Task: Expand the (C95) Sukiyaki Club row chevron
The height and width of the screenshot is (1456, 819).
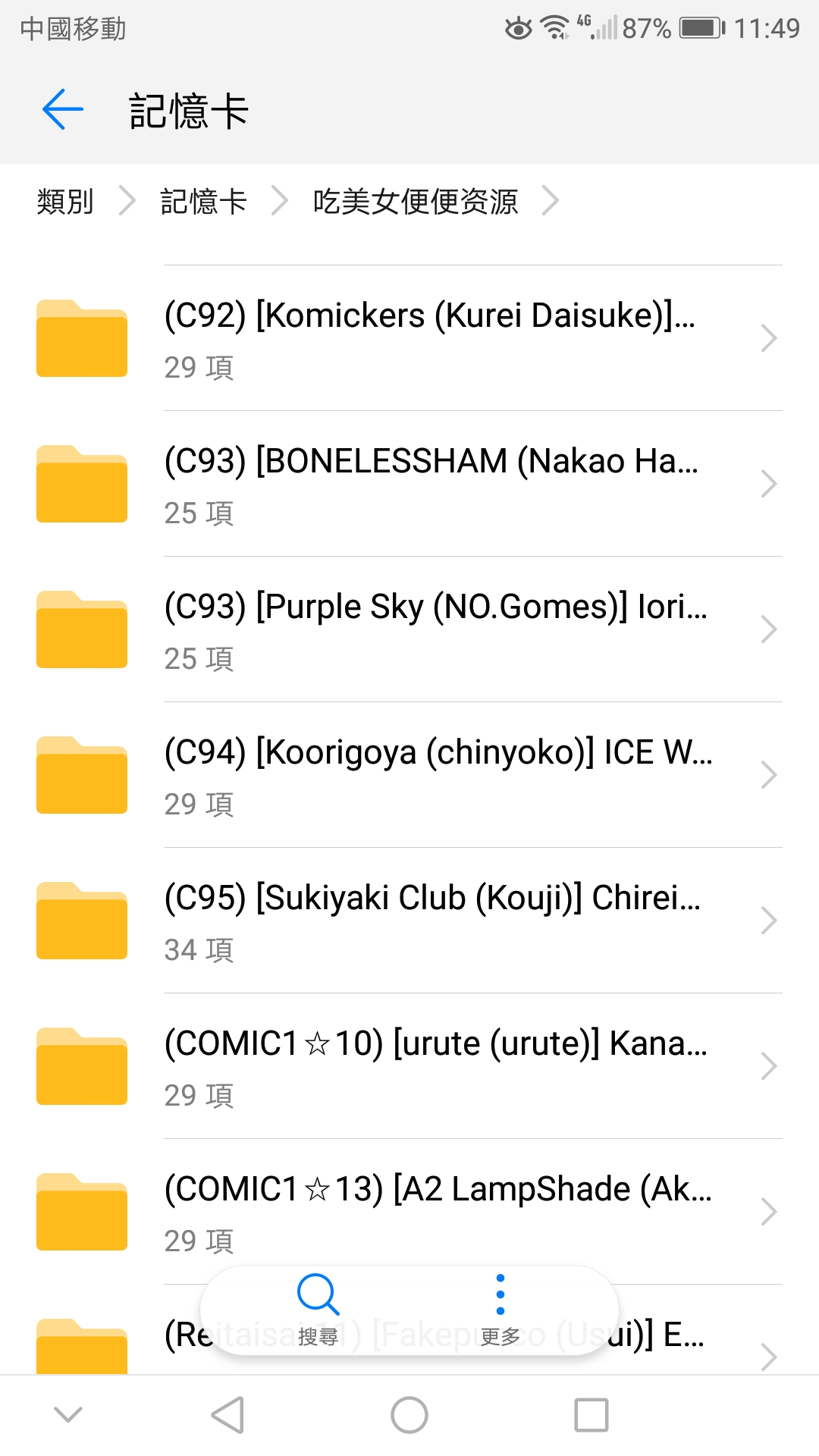Action: click(x=769, y=921)
